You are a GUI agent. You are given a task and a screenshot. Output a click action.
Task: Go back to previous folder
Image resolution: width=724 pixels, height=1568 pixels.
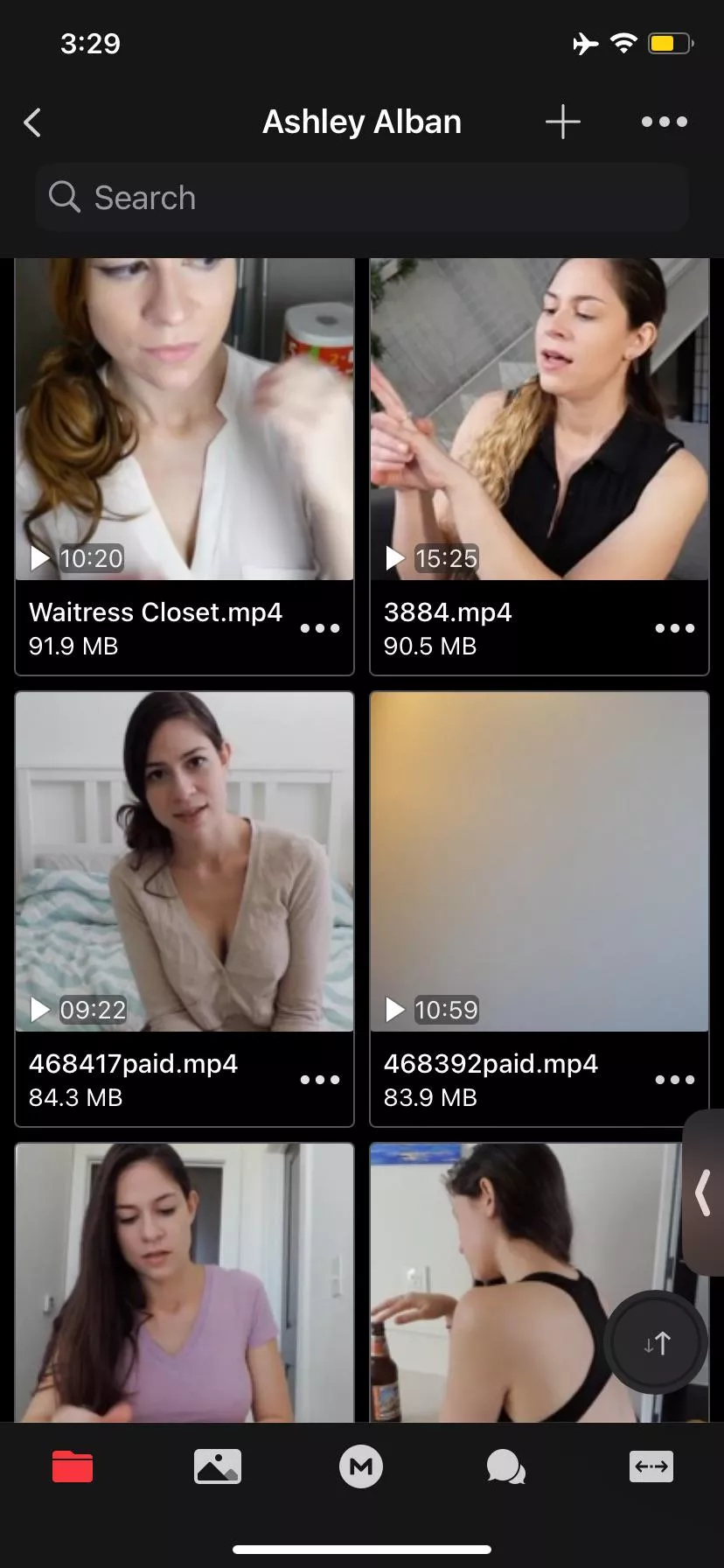coord(33,122)
